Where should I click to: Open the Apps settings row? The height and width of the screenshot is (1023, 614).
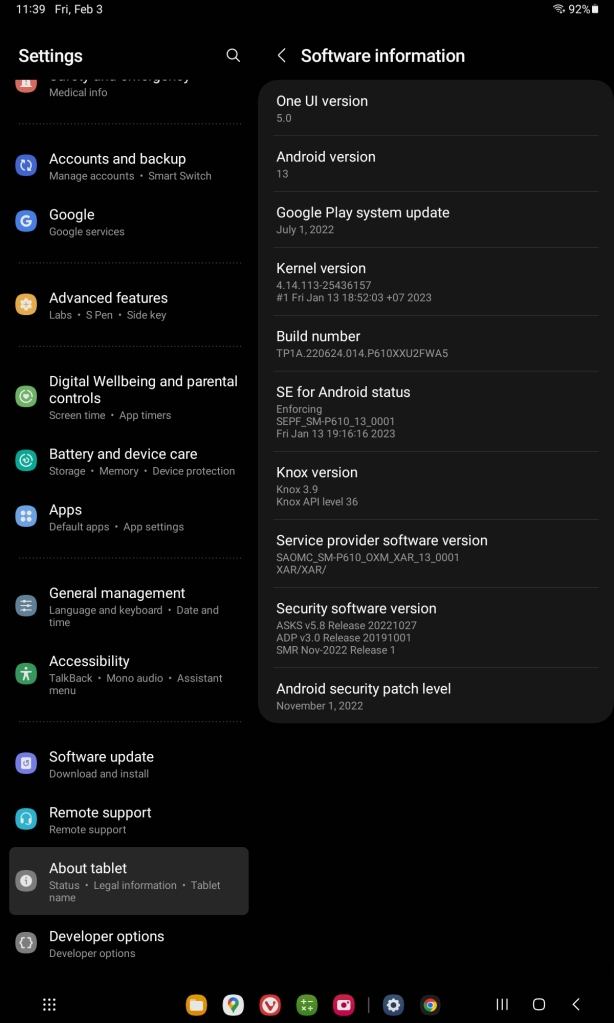[129, 517]
